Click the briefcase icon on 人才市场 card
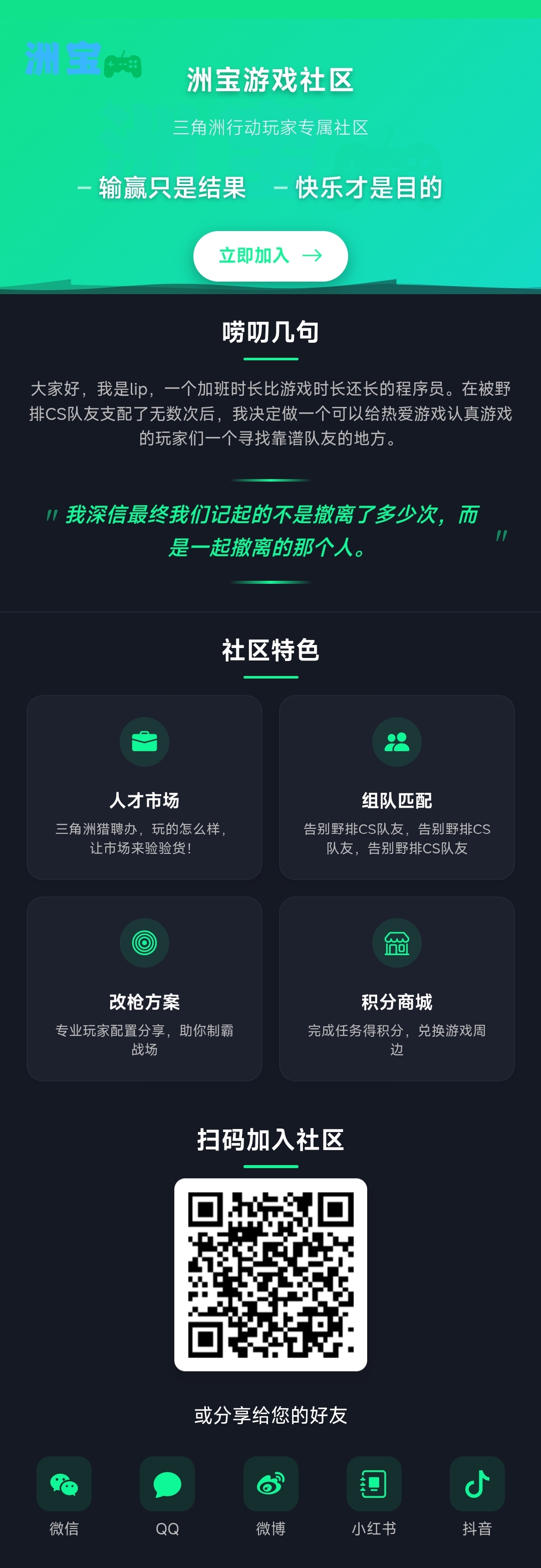541x1568 pixels. 144,741
